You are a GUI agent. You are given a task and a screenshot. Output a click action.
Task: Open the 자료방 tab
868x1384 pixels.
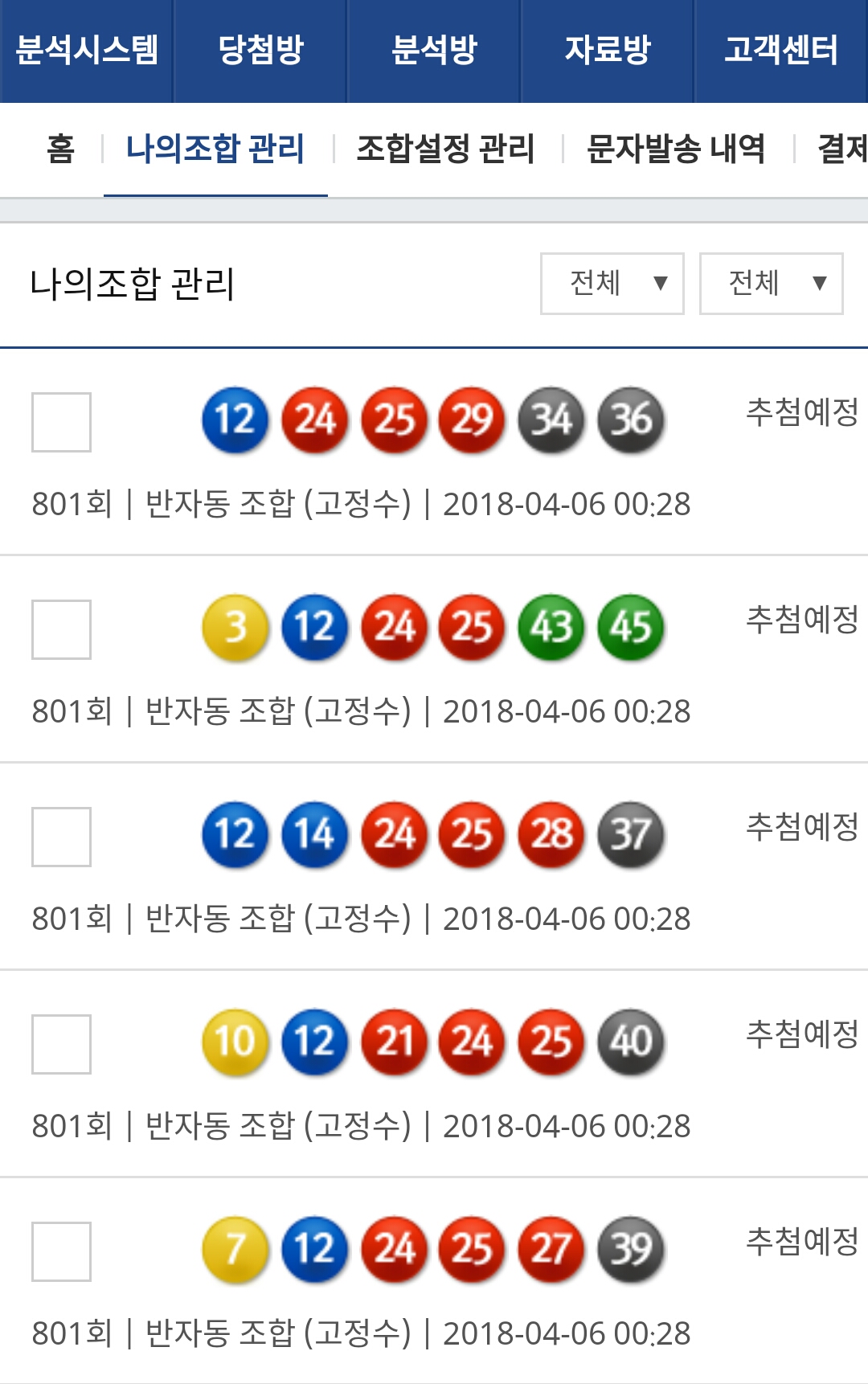coord(608,51)
